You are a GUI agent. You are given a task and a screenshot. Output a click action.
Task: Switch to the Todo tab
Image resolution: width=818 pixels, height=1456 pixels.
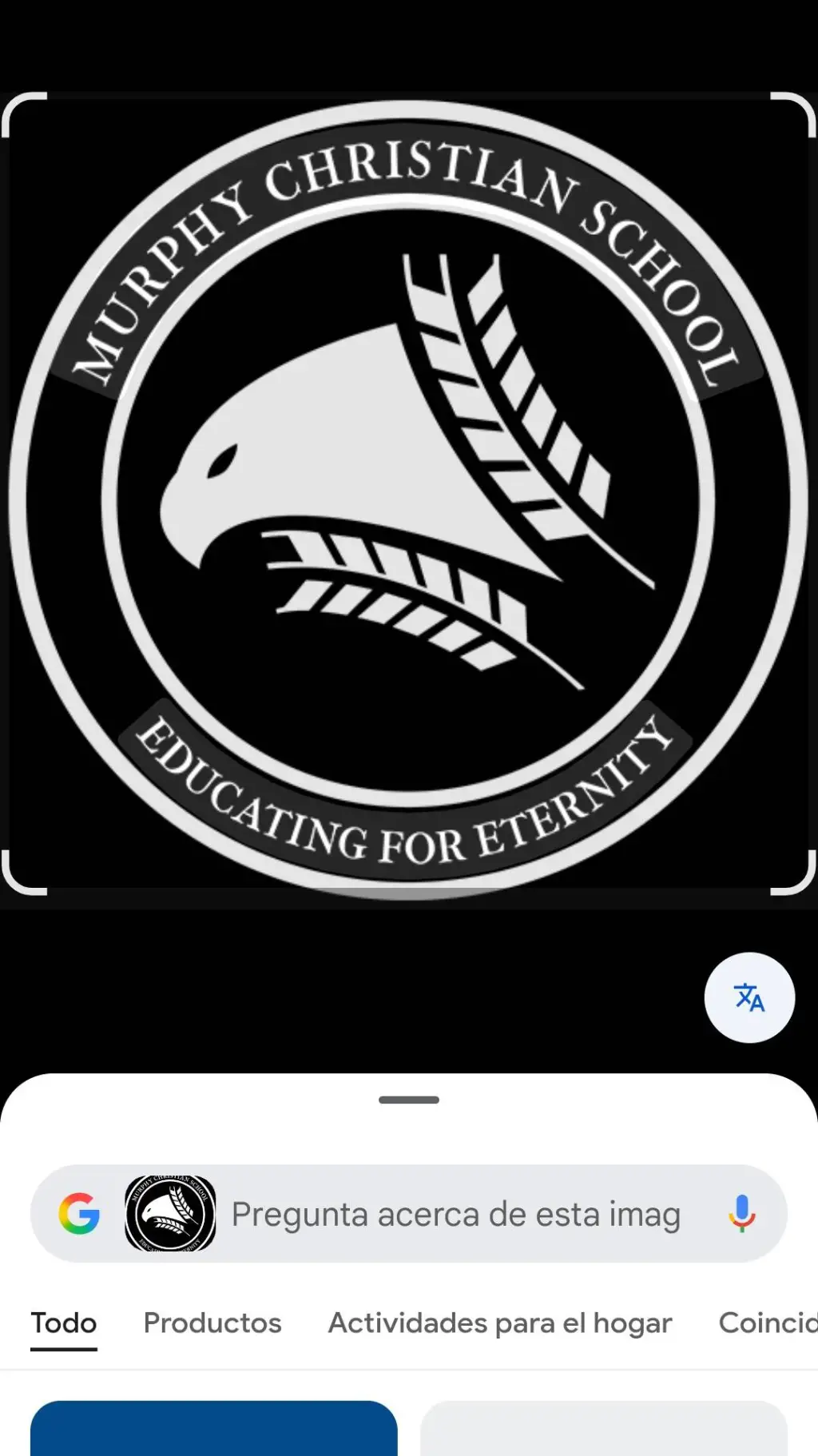pos(64,1323)
